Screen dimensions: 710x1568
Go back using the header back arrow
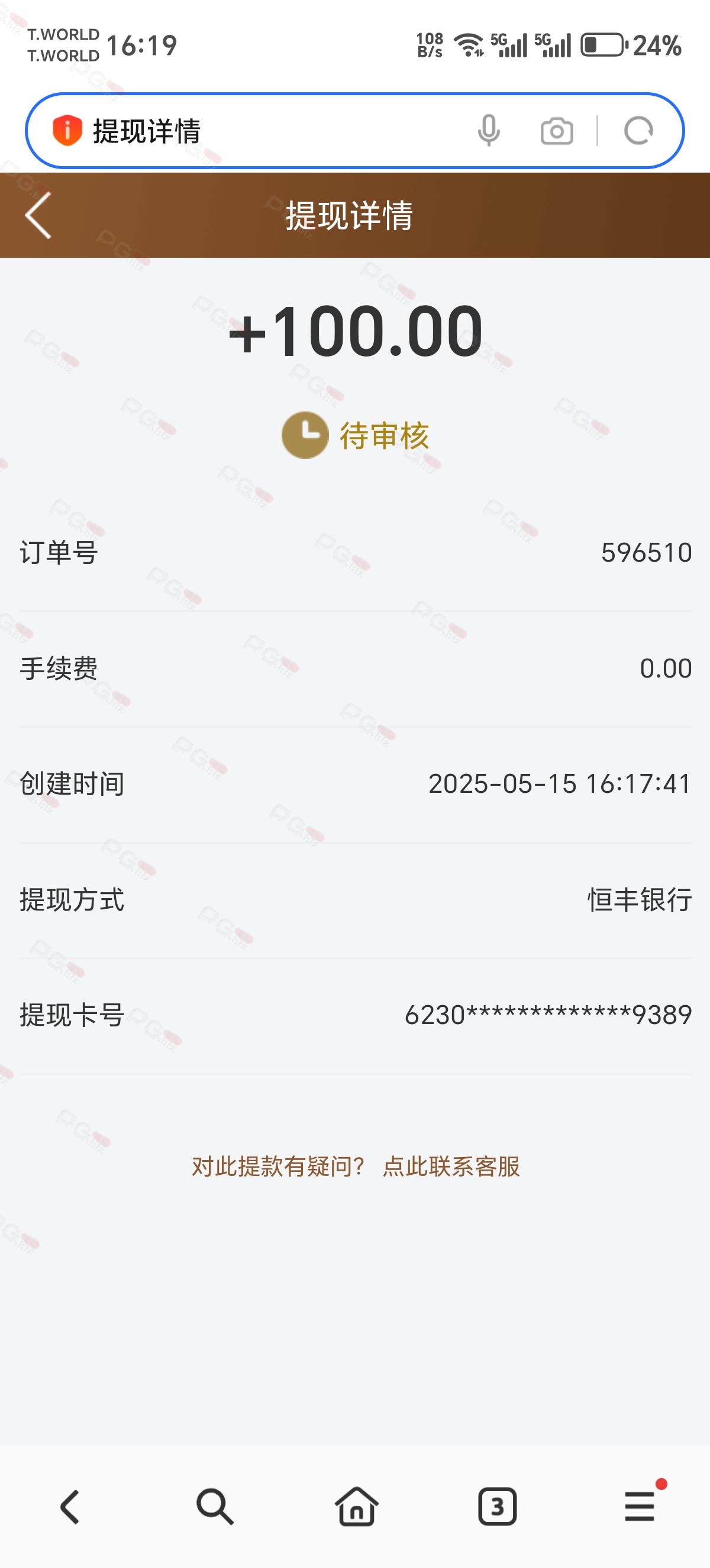point(38,215)
